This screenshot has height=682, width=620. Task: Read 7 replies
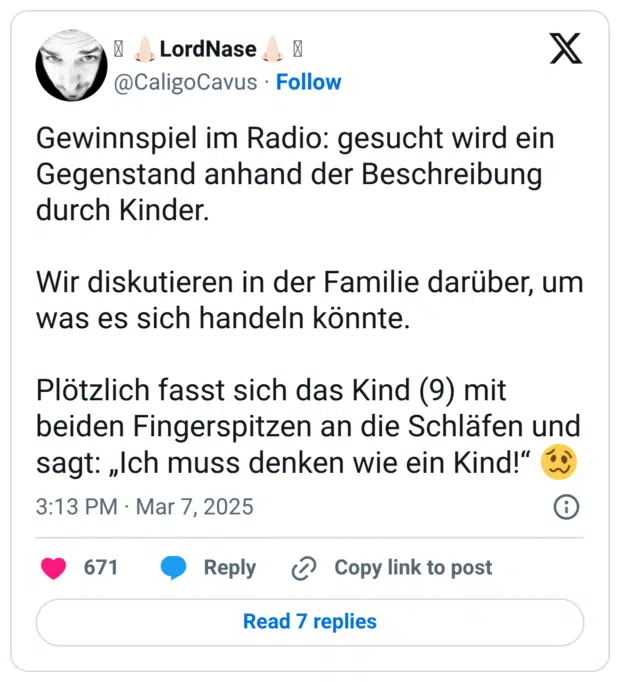pyautogui.click(x=310, y=622)
